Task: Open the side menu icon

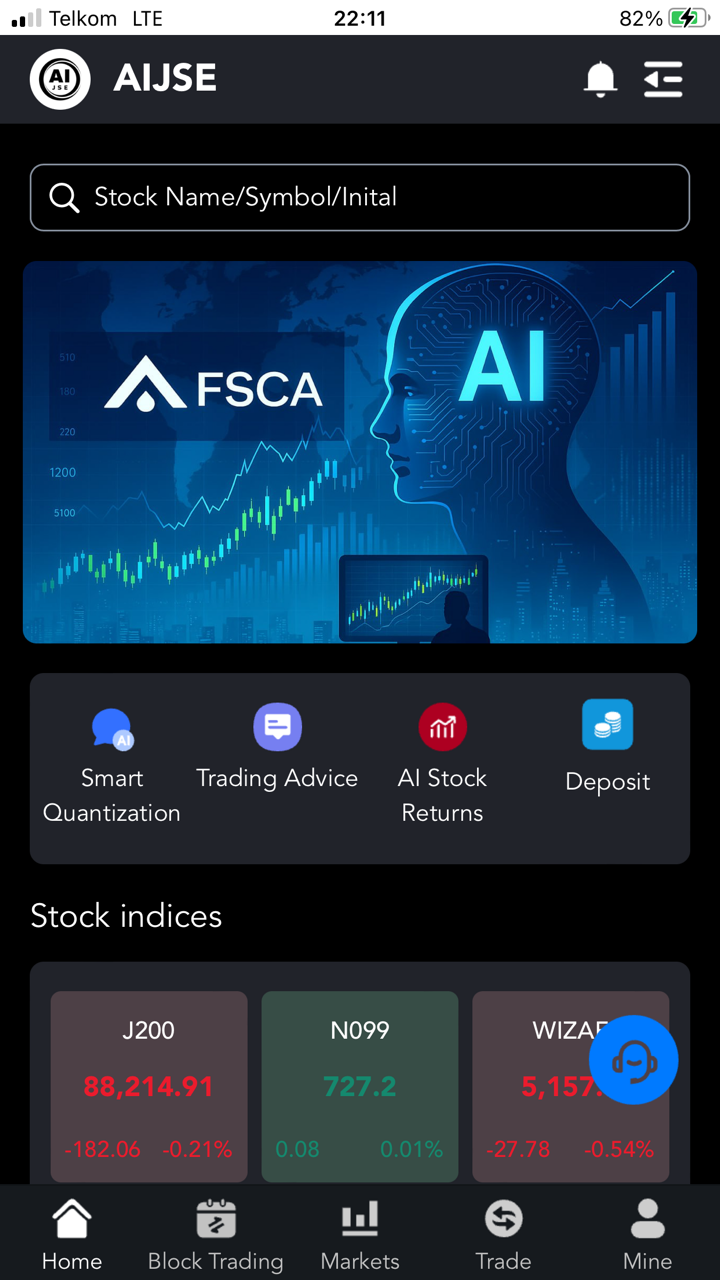Action: coord(663,79)
